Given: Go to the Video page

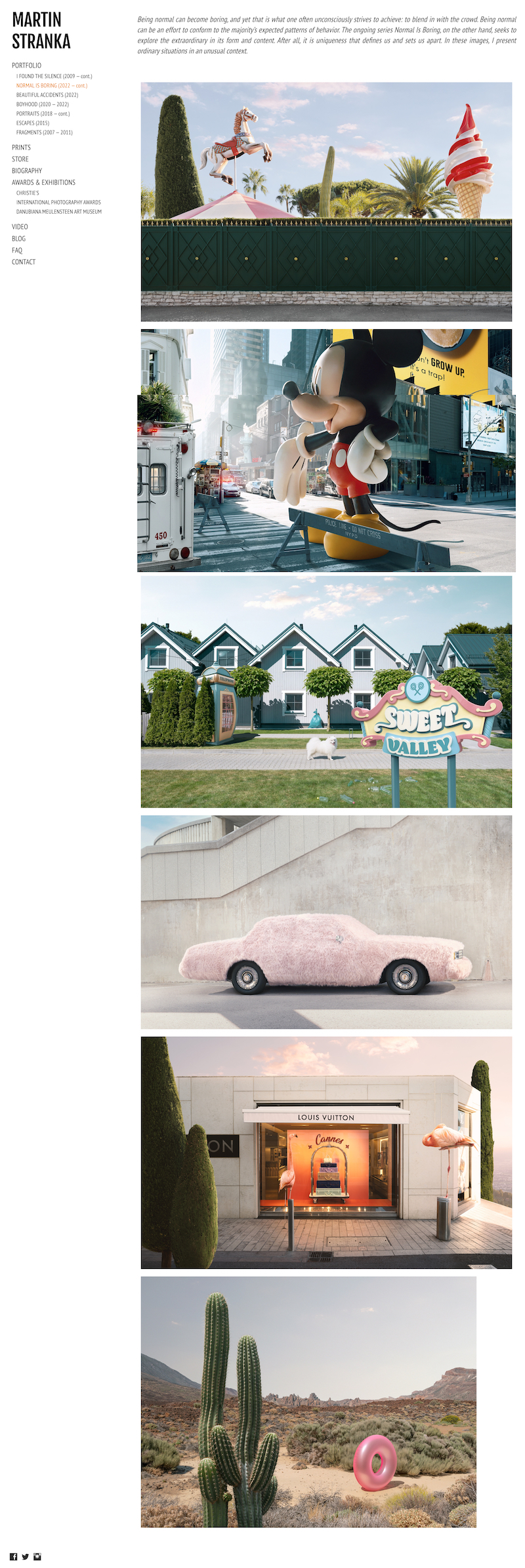Looking at the screenshot, I should coord(20,227).
